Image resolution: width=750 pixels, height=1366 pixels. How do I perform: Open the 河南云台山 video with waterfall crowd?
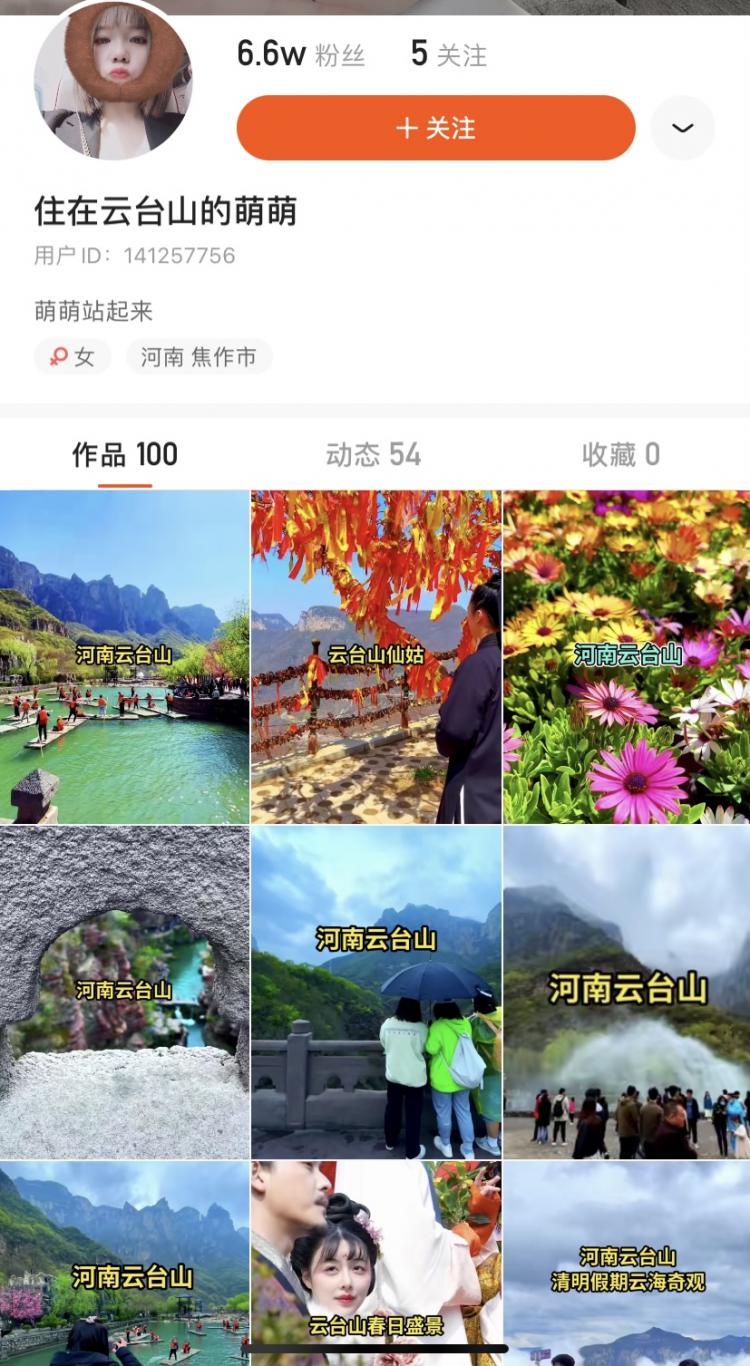pos(627,992)
